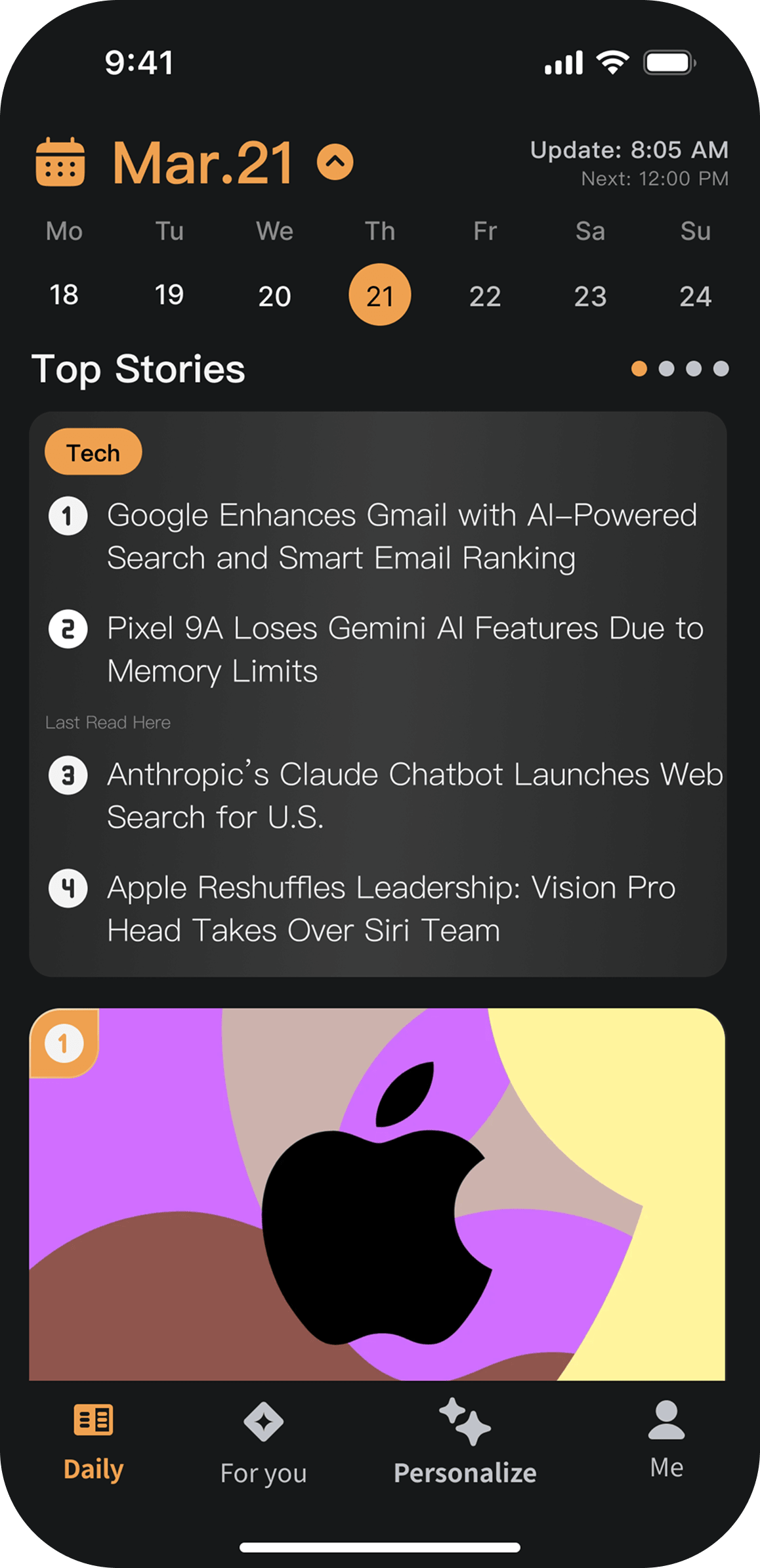Select Tuesday 19 in the calendar
760x1568 pixels.
pos(169,295)
